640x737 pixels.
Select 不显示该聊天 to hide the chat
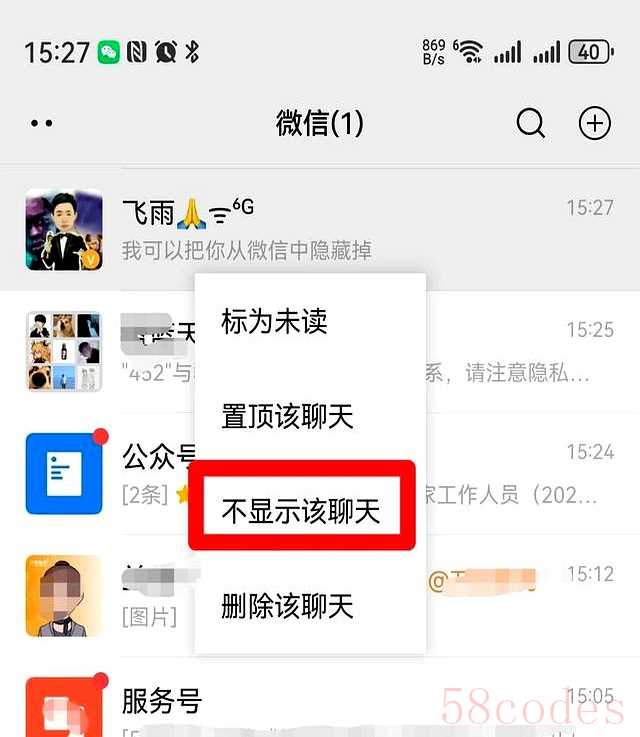point(301,512)
